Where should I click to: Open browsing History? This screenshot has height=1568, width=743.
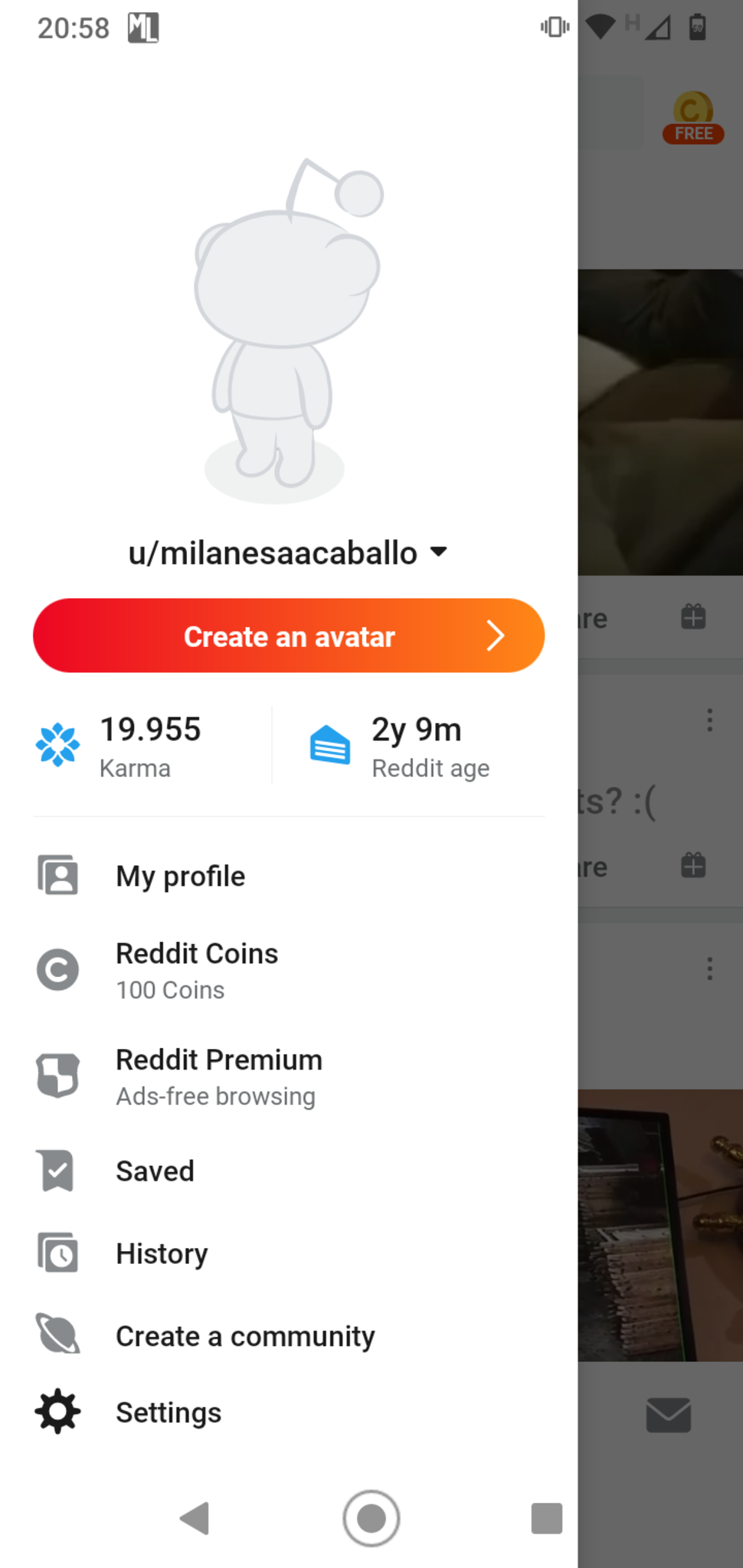point(162,1254)
